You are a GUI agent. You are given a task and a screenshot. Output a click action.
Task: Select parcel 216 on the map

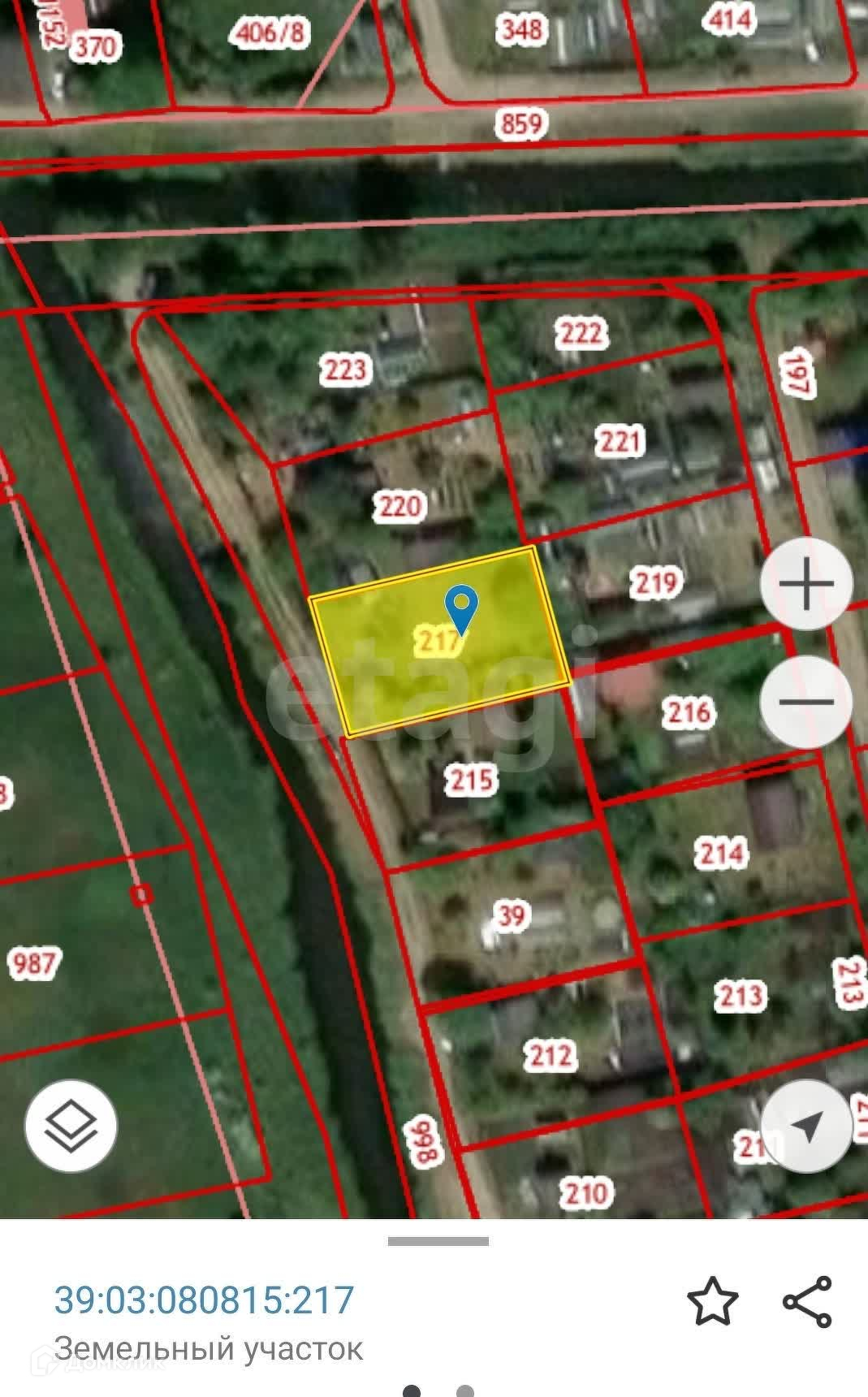(x=689, y=712)
